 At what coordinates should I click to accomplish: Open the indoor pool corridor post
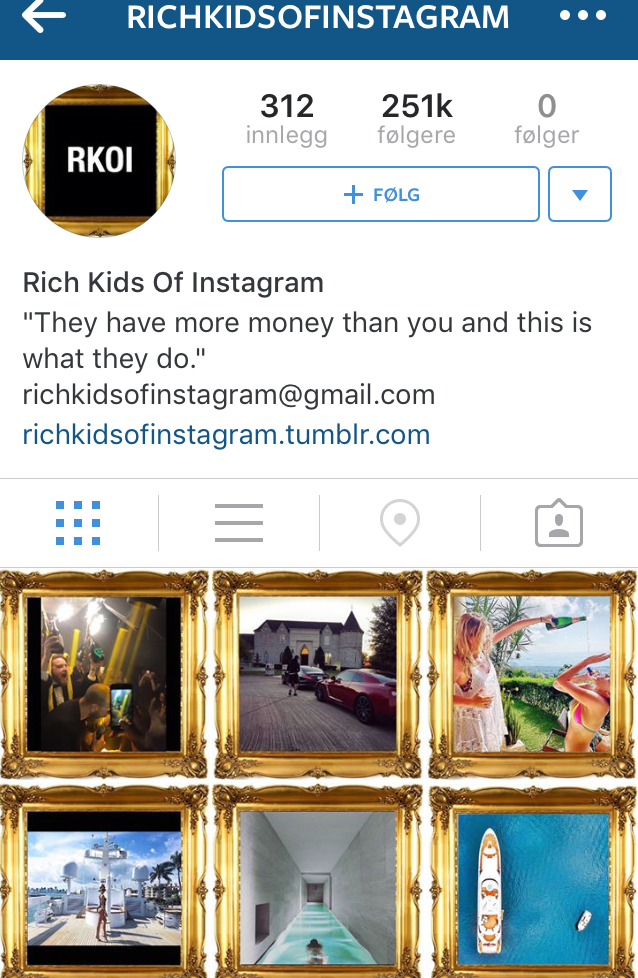tap(318, 882)
